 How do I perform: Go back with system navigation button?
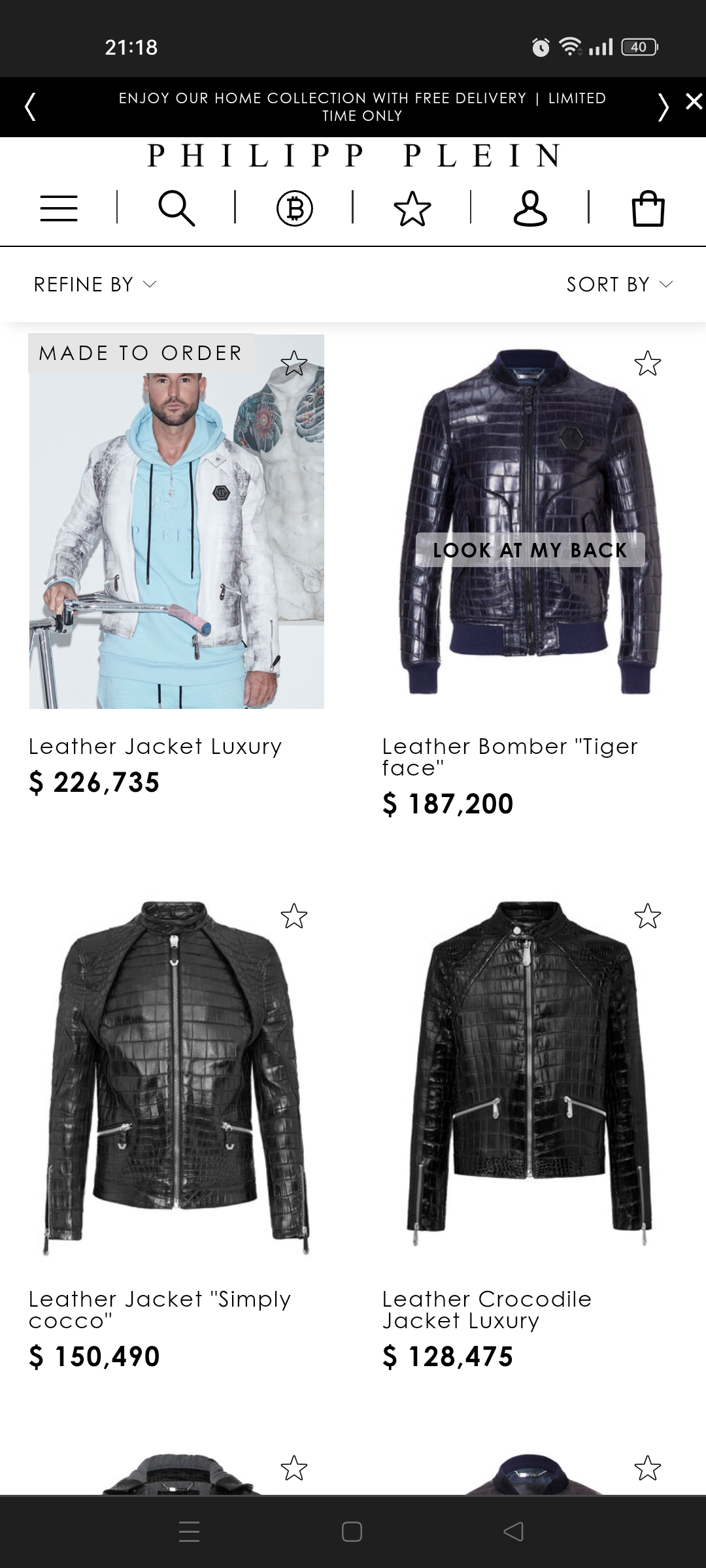pos(514,1531)
